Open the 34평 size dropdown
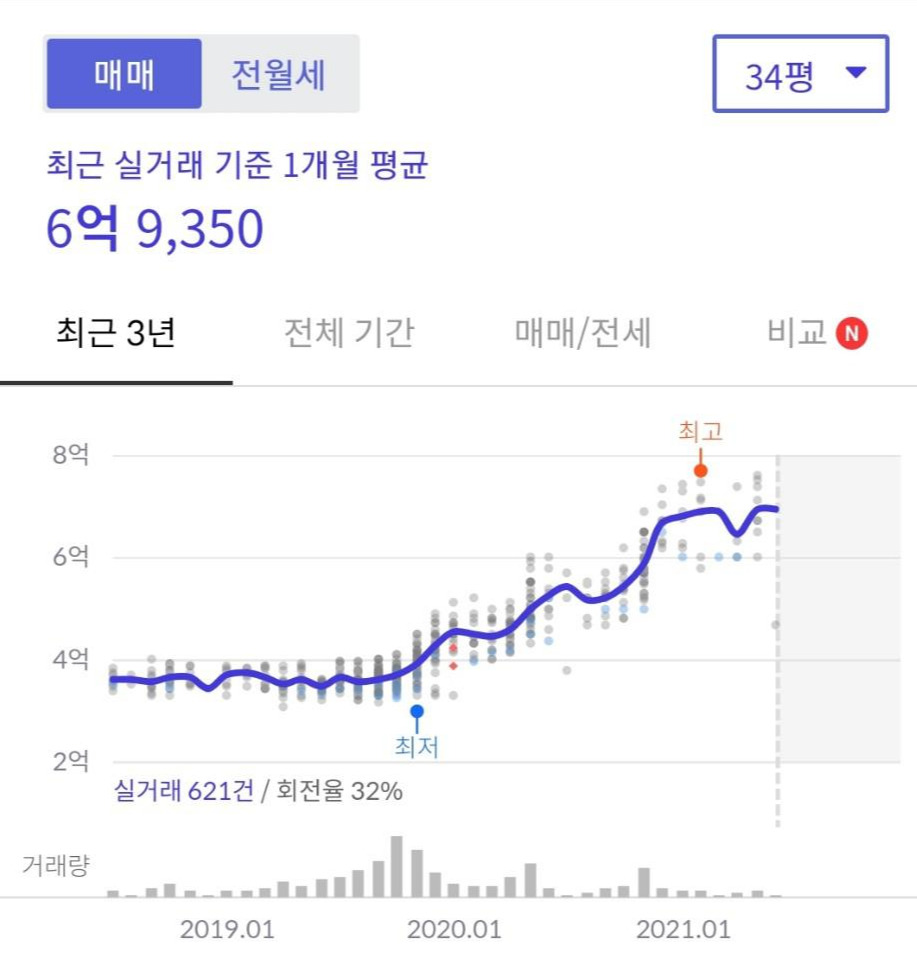Image resolution: width=917 pixels, height=958 pixels. click(x=800, y=74)
